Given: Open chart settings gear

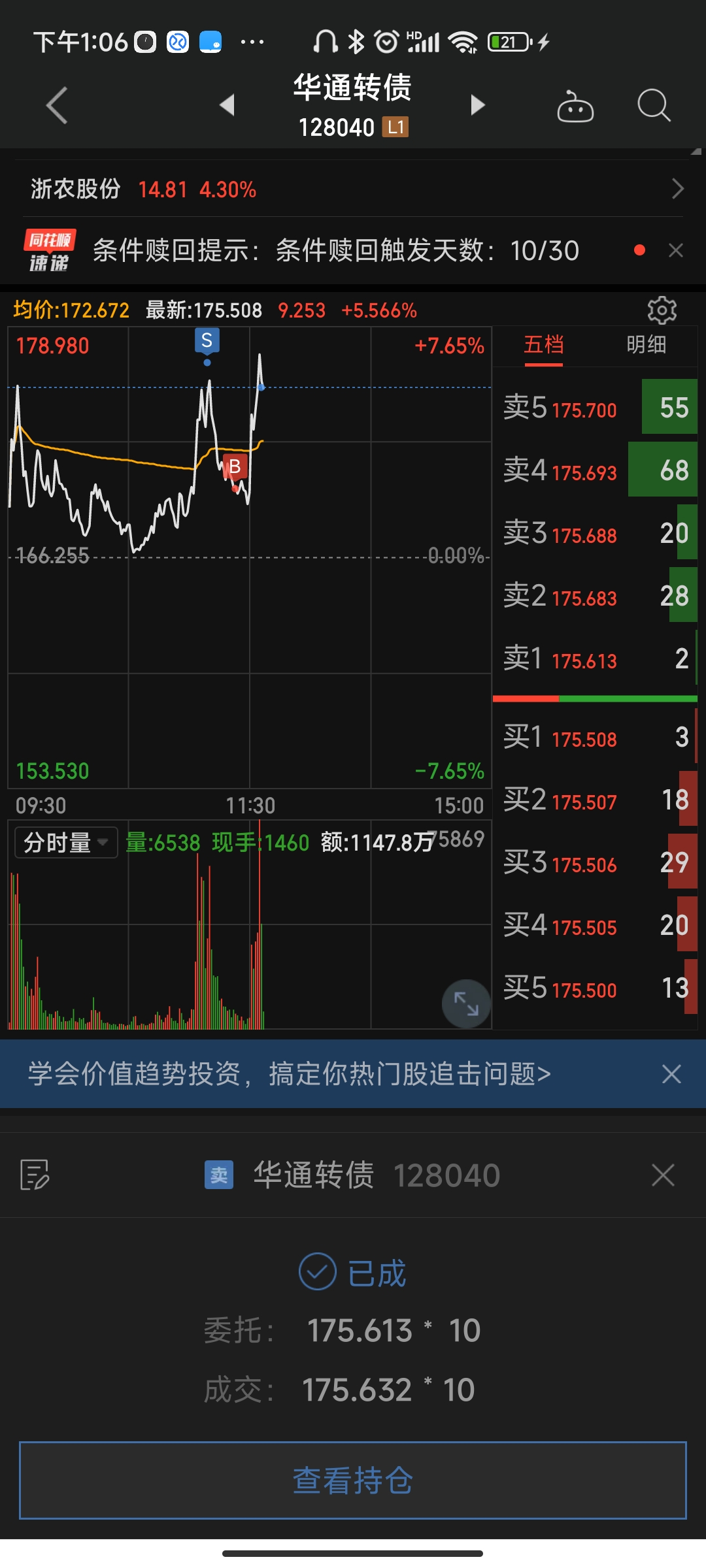Looking at the screenshot, I should pos(662,310).
